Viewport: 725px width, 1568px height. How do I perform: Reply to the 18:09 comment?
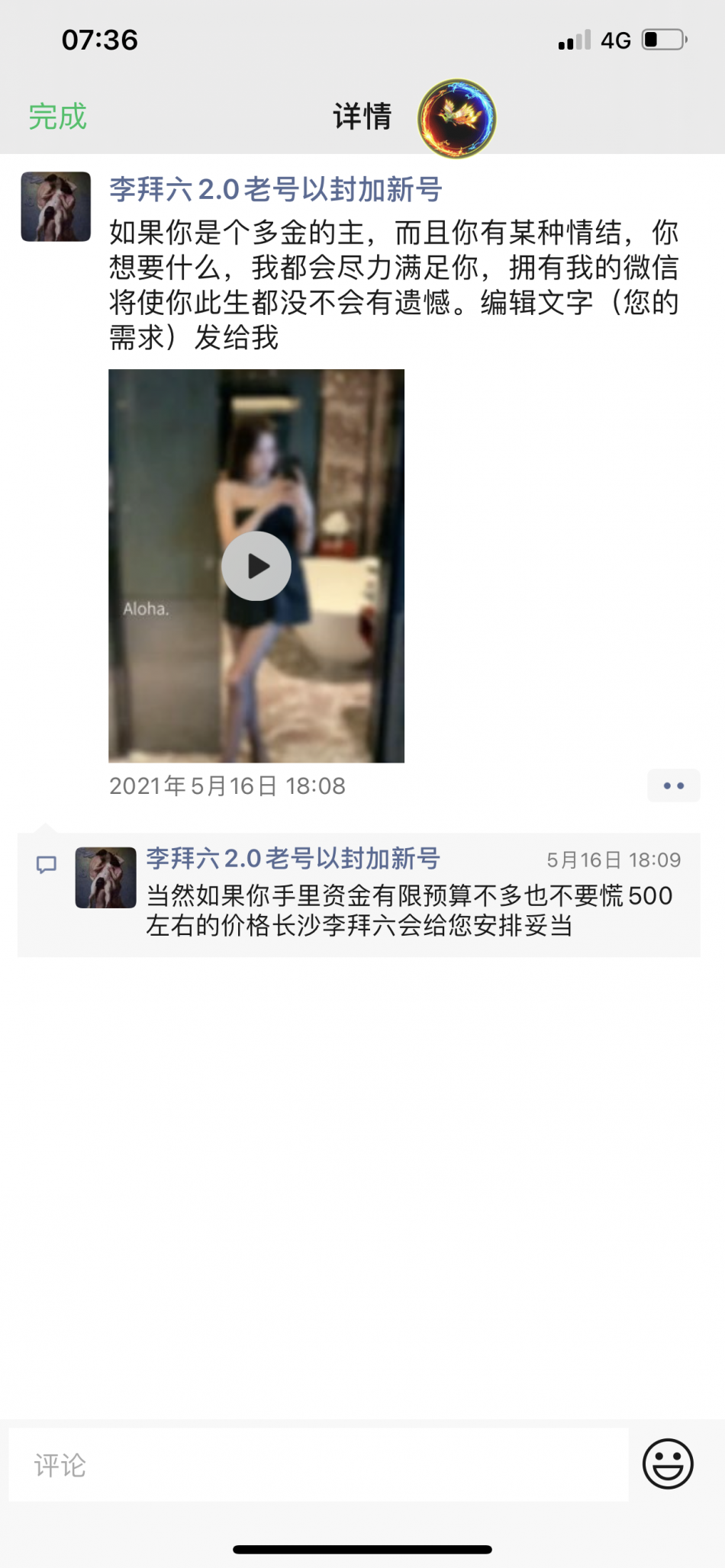[409, 910]
